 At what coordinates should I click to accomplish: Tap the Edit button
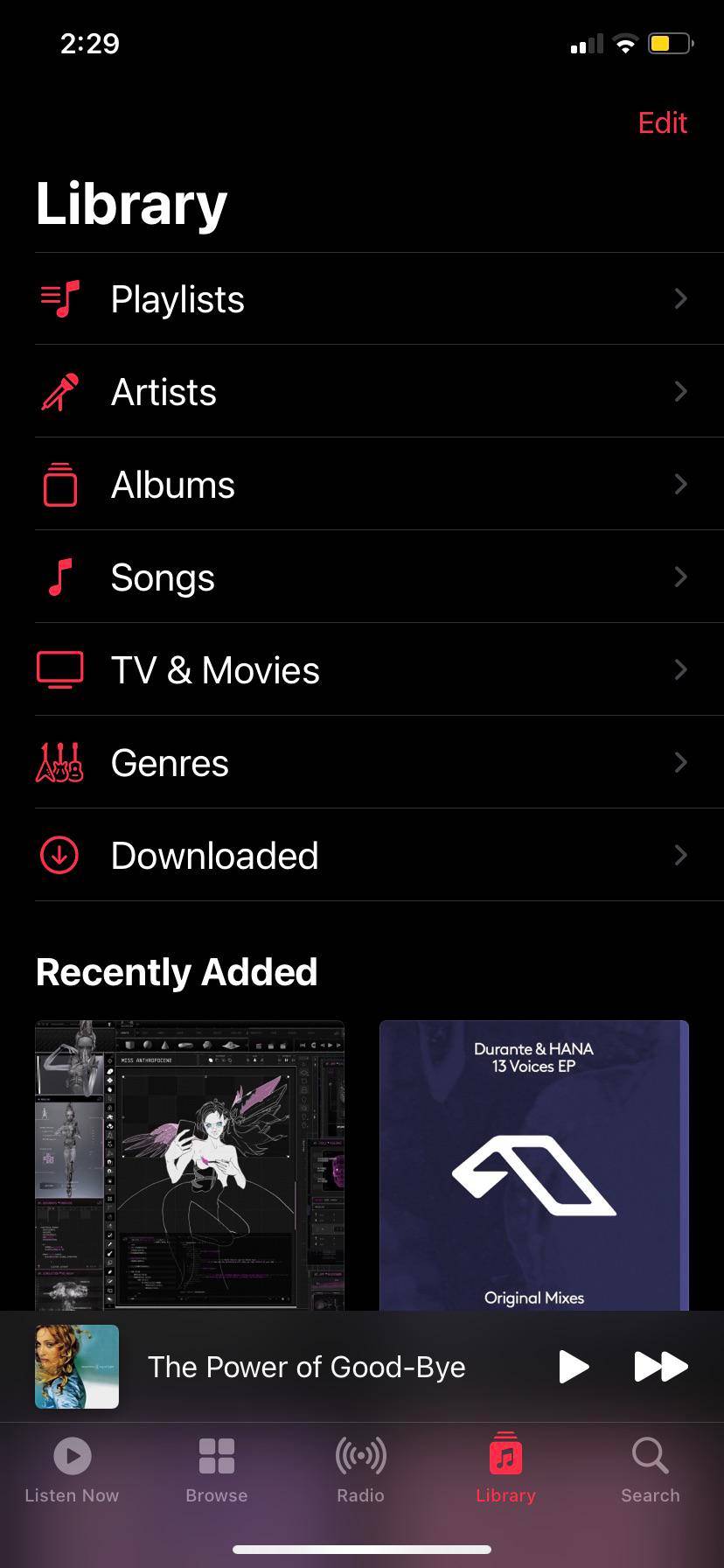coord(662,122)
